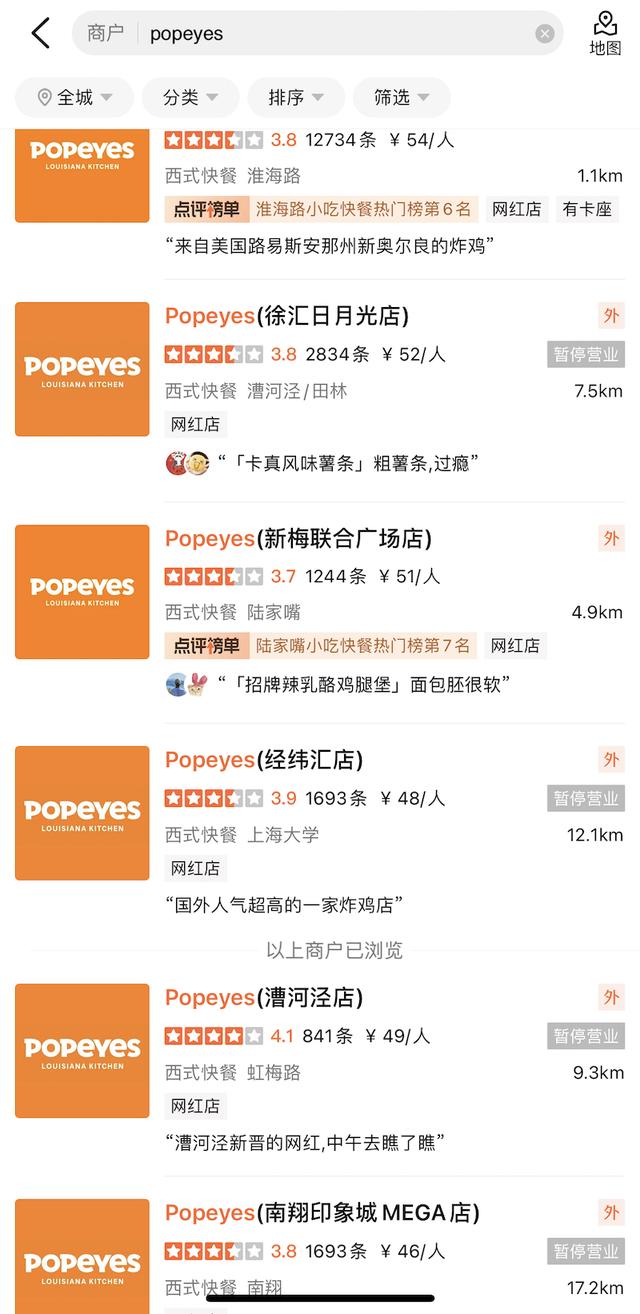Tap the search field containing popeyes
The height and width of the screenshot is (1314, 640).
(318, 33)
